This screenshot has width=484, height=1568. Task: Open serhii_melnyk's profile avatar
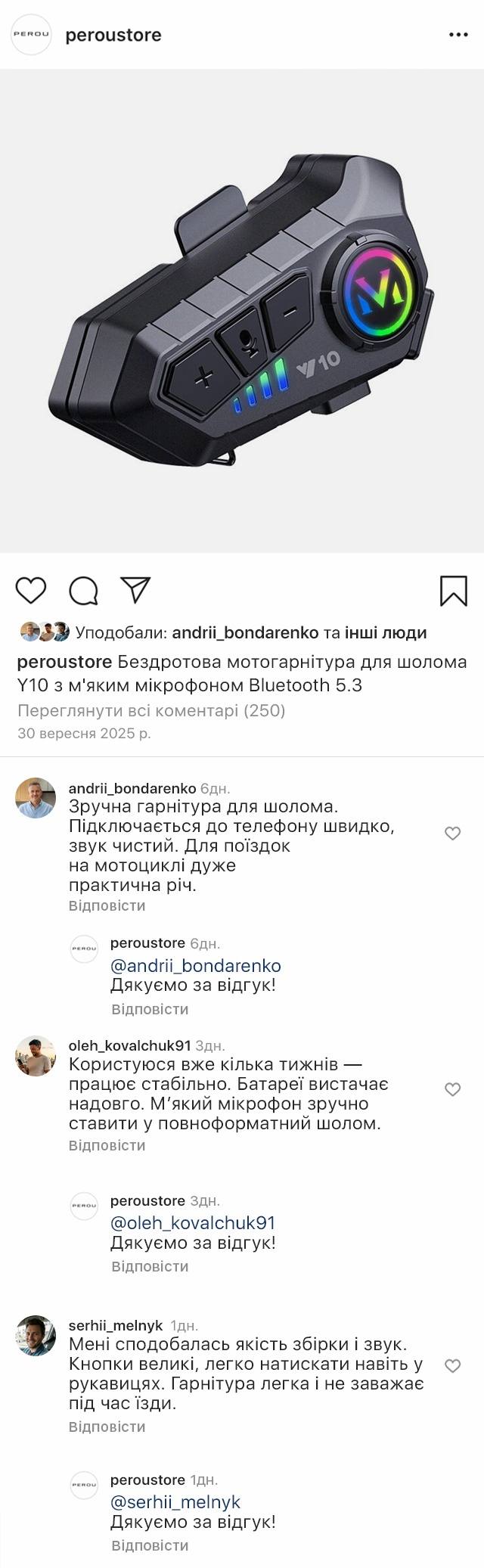pos(36,1336)
